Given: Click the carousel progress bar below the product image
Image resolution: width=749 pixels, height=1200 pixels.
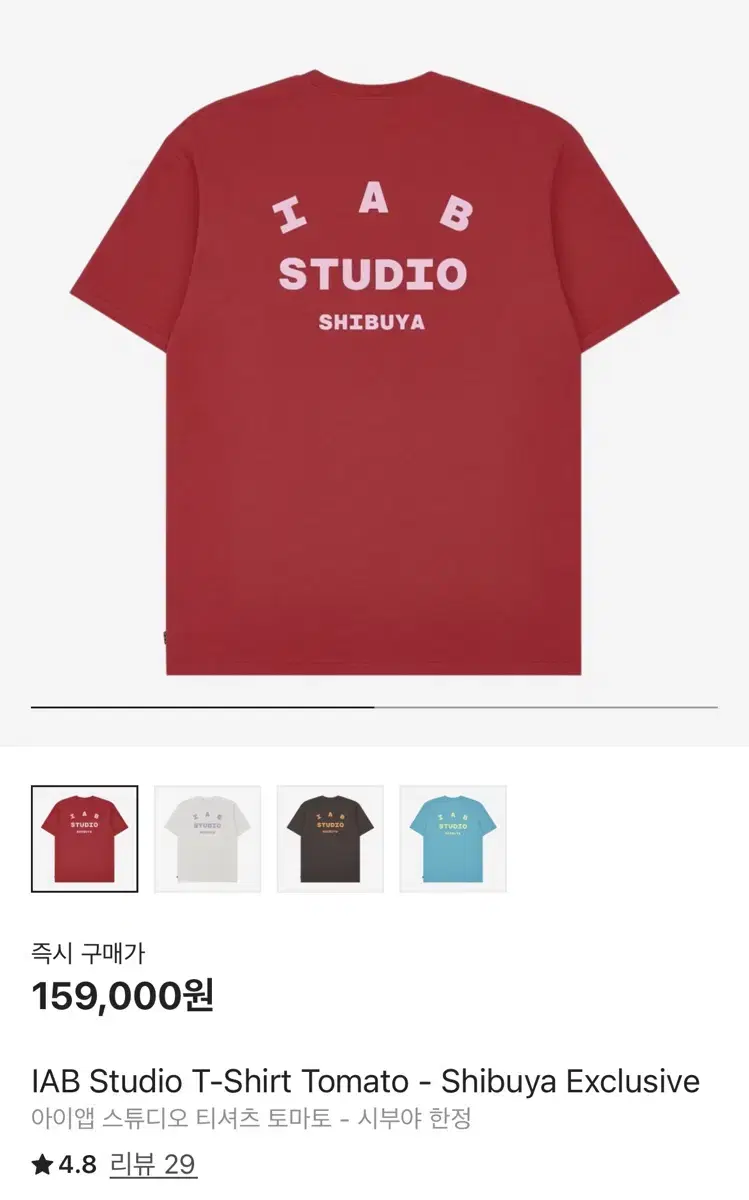Looking at the screenshot, I should click(x=374, y=706).
